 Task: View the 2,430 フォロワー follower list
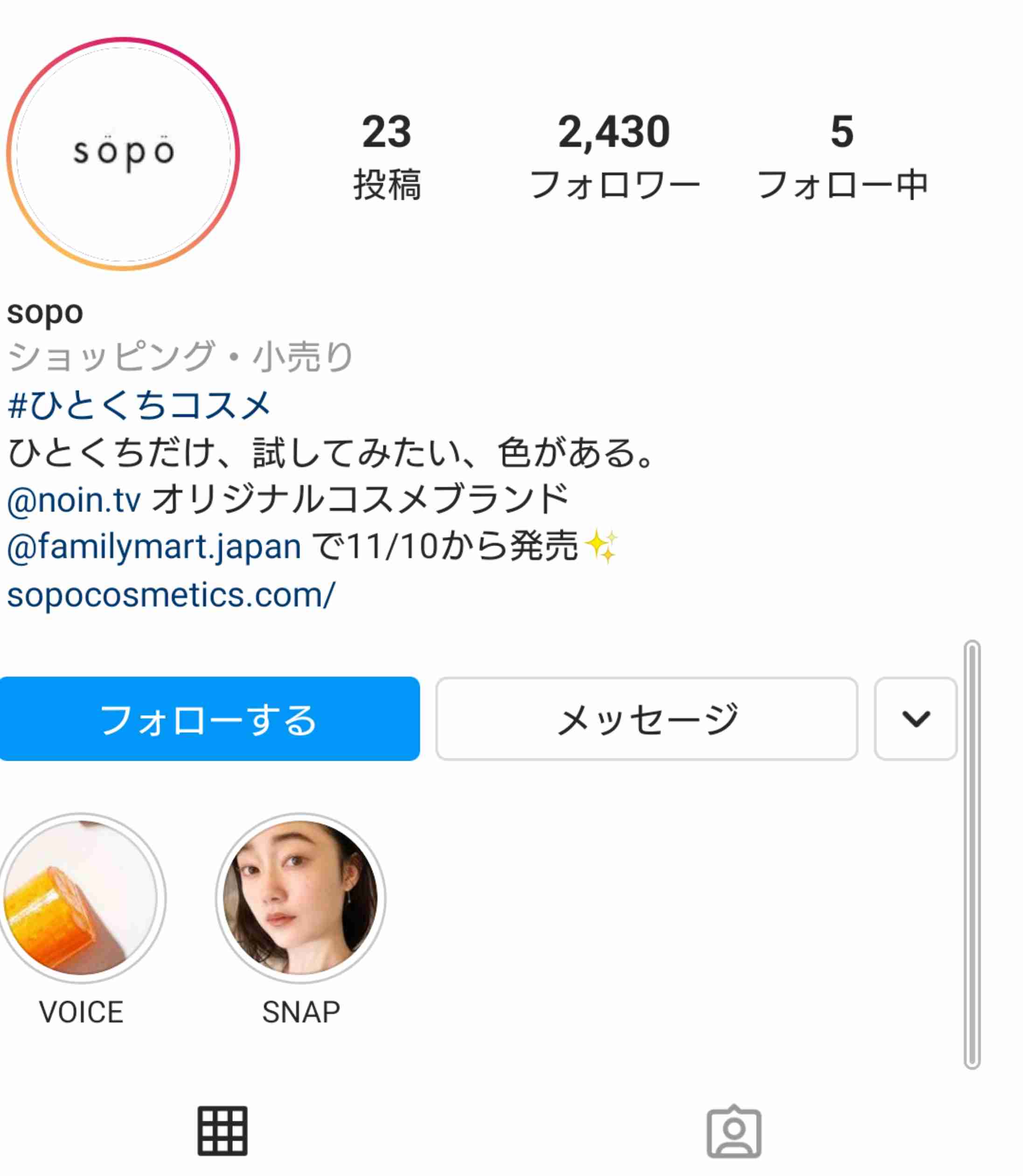click(614, 154)
